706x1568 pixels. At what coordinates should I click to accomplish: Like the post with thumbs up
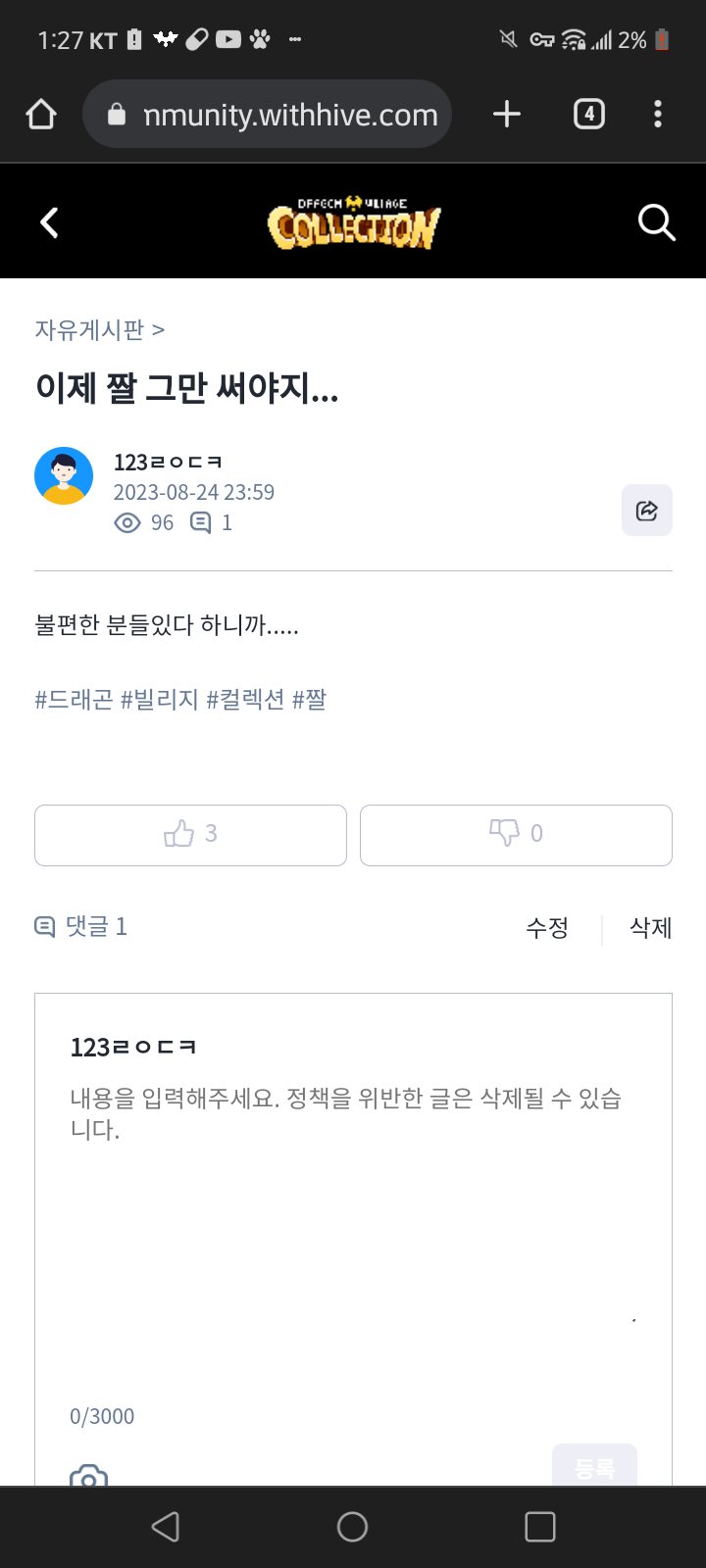(190, 835)
